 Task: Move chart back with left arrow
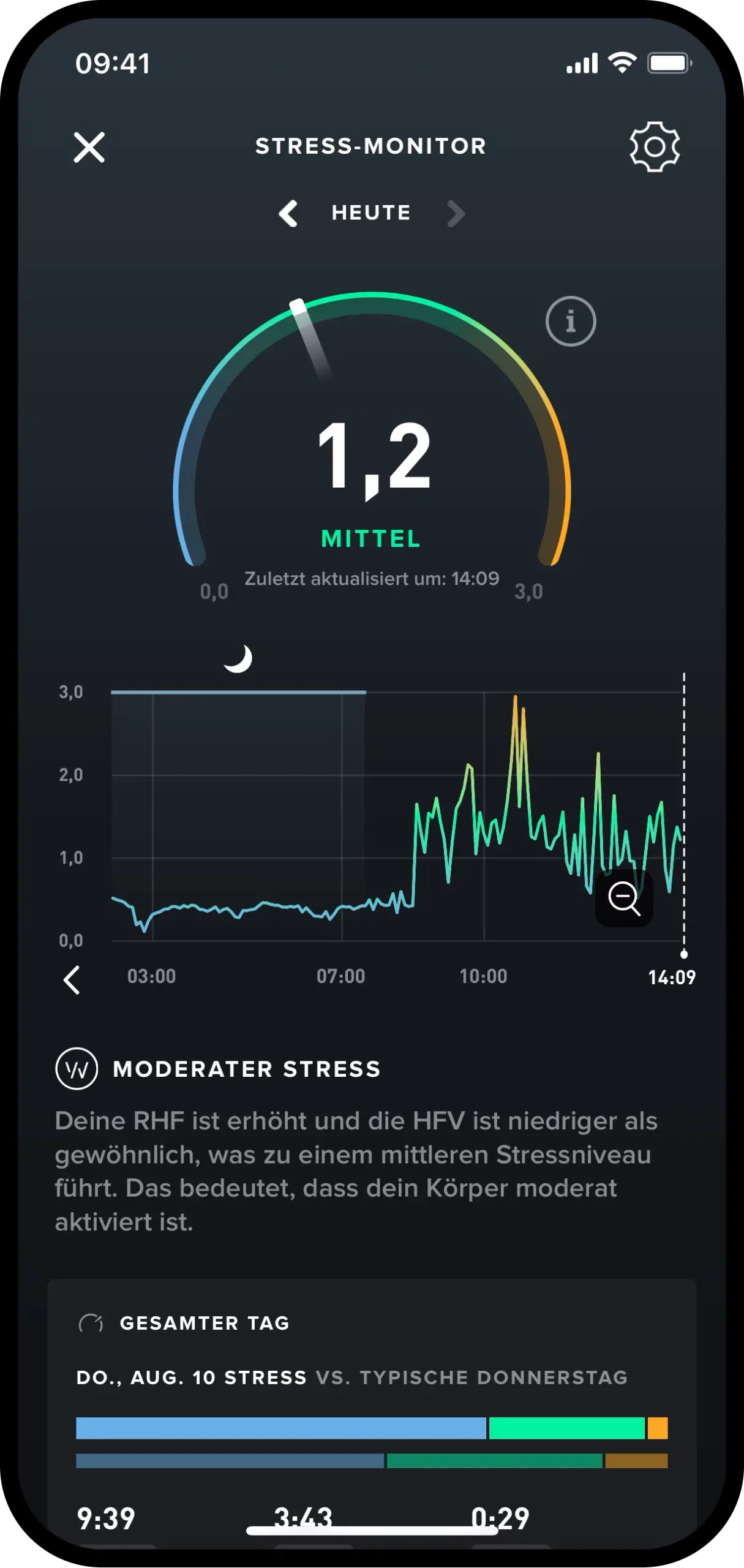72,980
